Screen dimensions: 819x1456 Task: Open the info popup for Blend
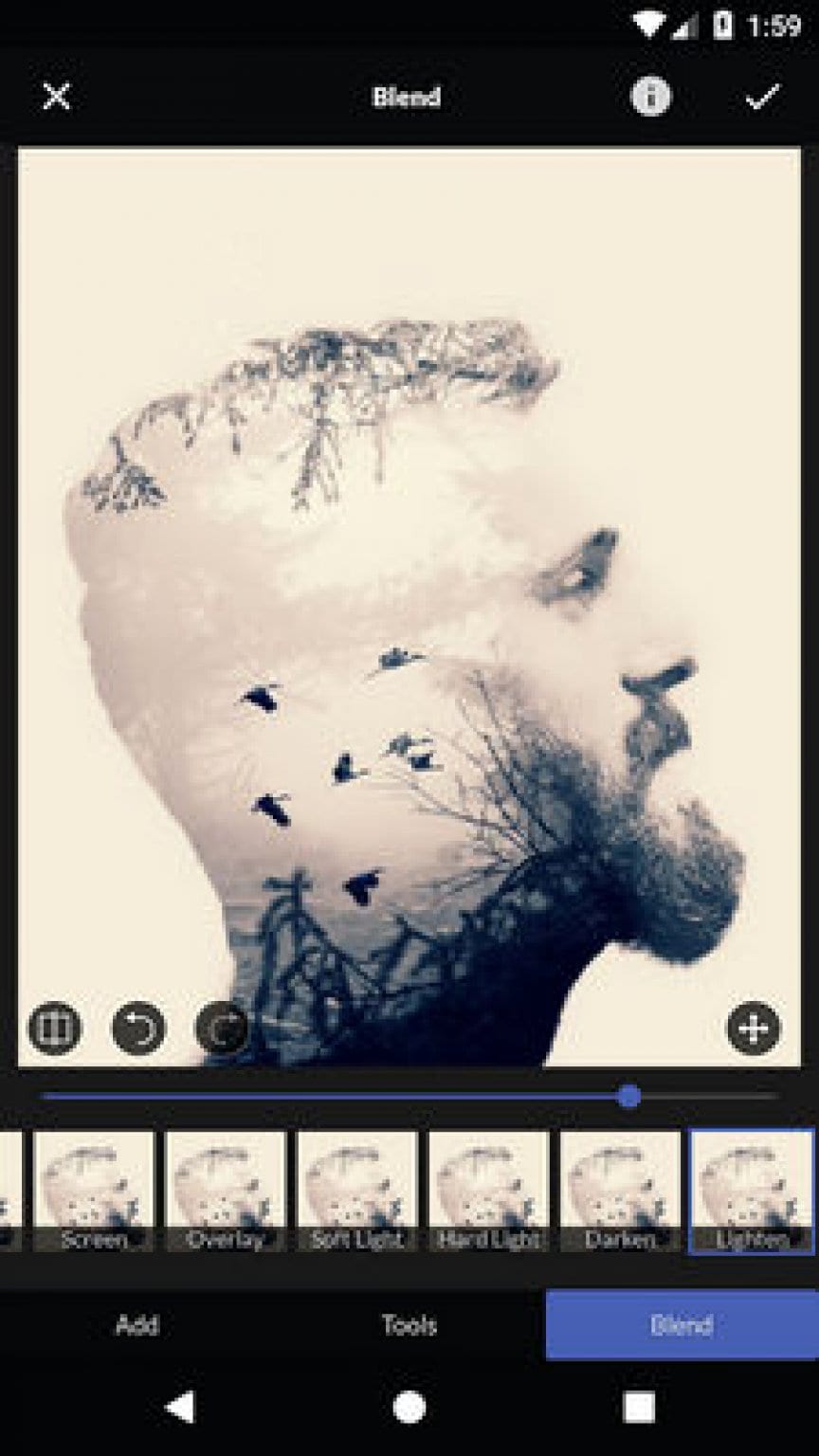pos(650,96)
